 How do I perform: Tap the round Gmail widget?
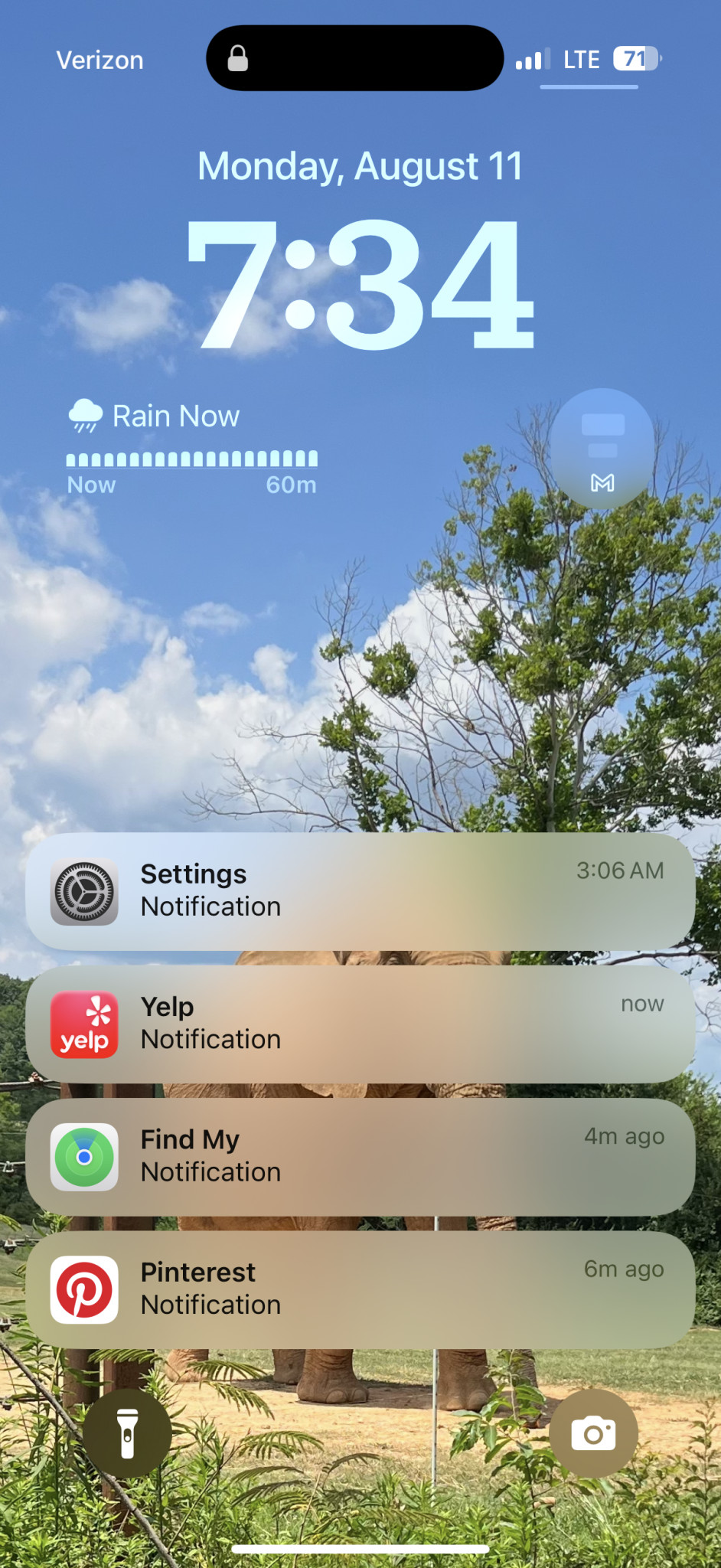point(602,449)
